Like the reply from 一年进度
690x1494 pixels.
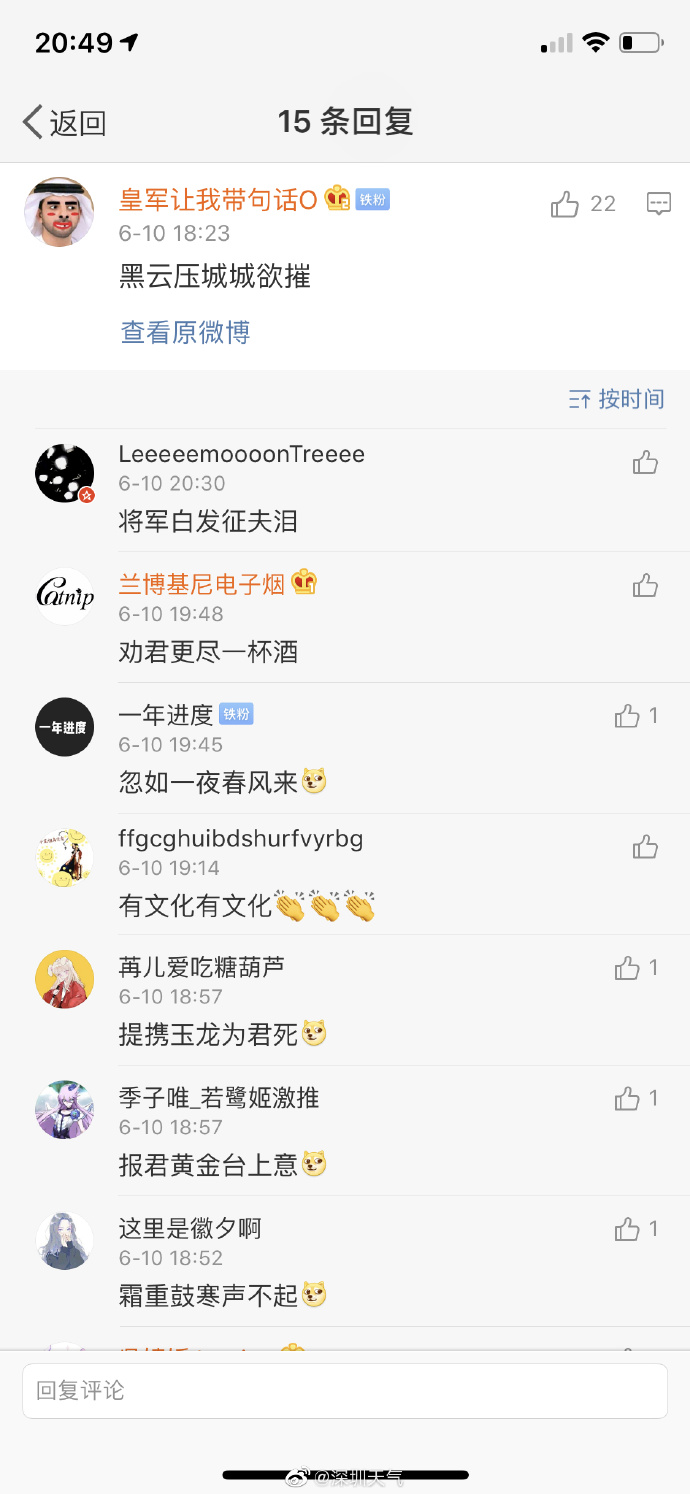coord(628,716)
